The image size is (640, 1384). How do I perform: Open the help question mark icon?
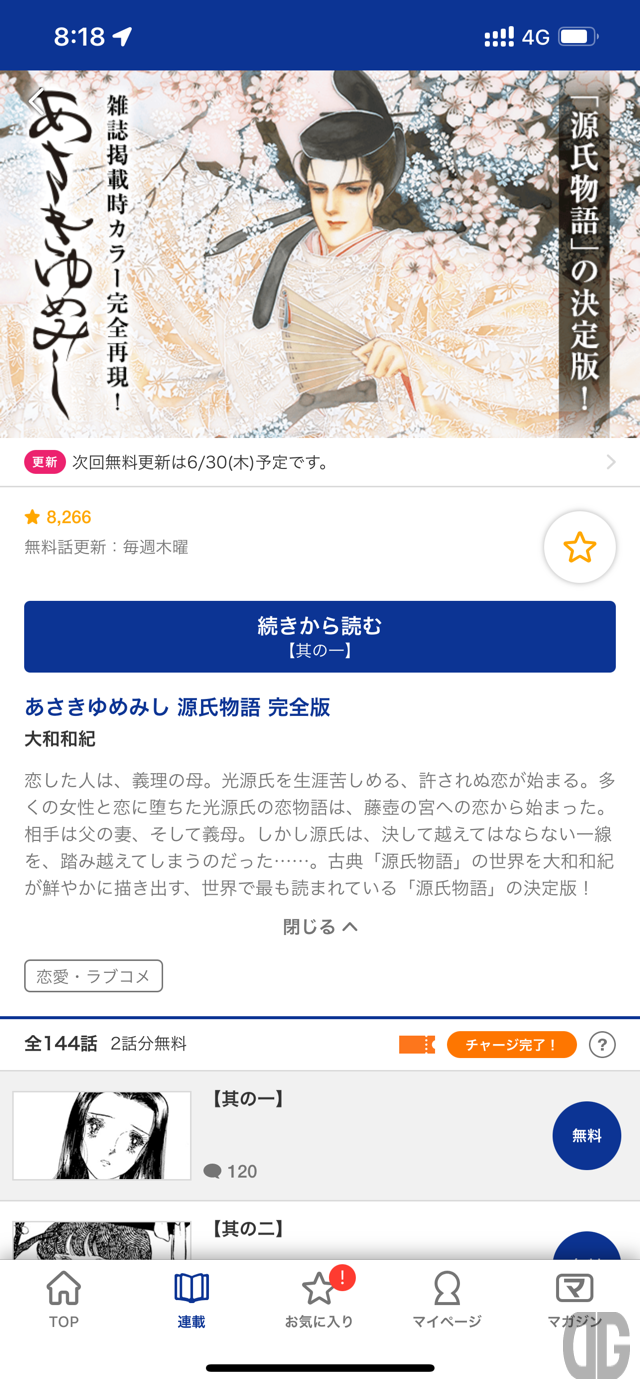602,1045
